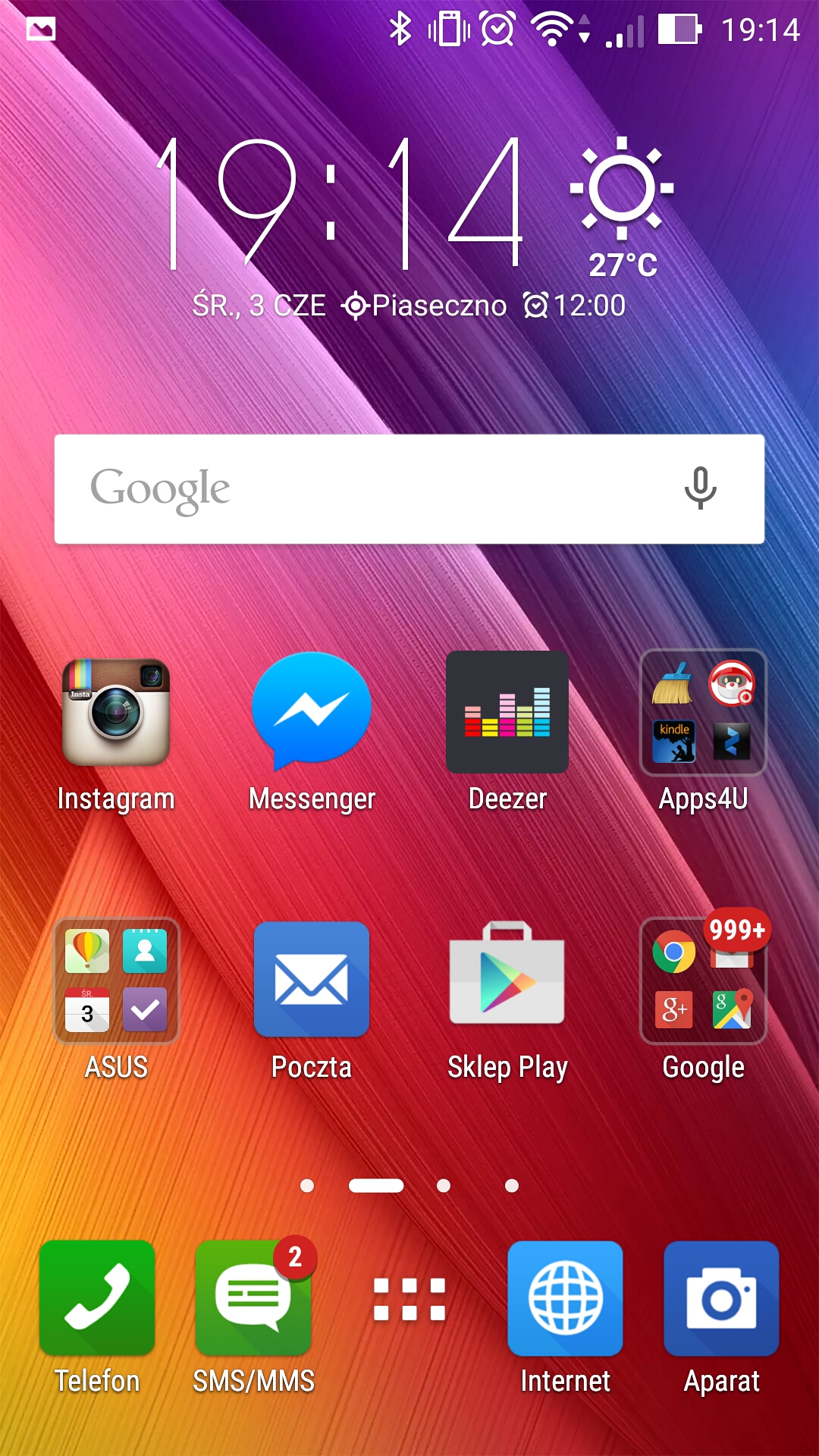The width and height of the screenshot is (819, 1456).
Task: Open the Telefon dialer
Action: tap(97, 1298)
